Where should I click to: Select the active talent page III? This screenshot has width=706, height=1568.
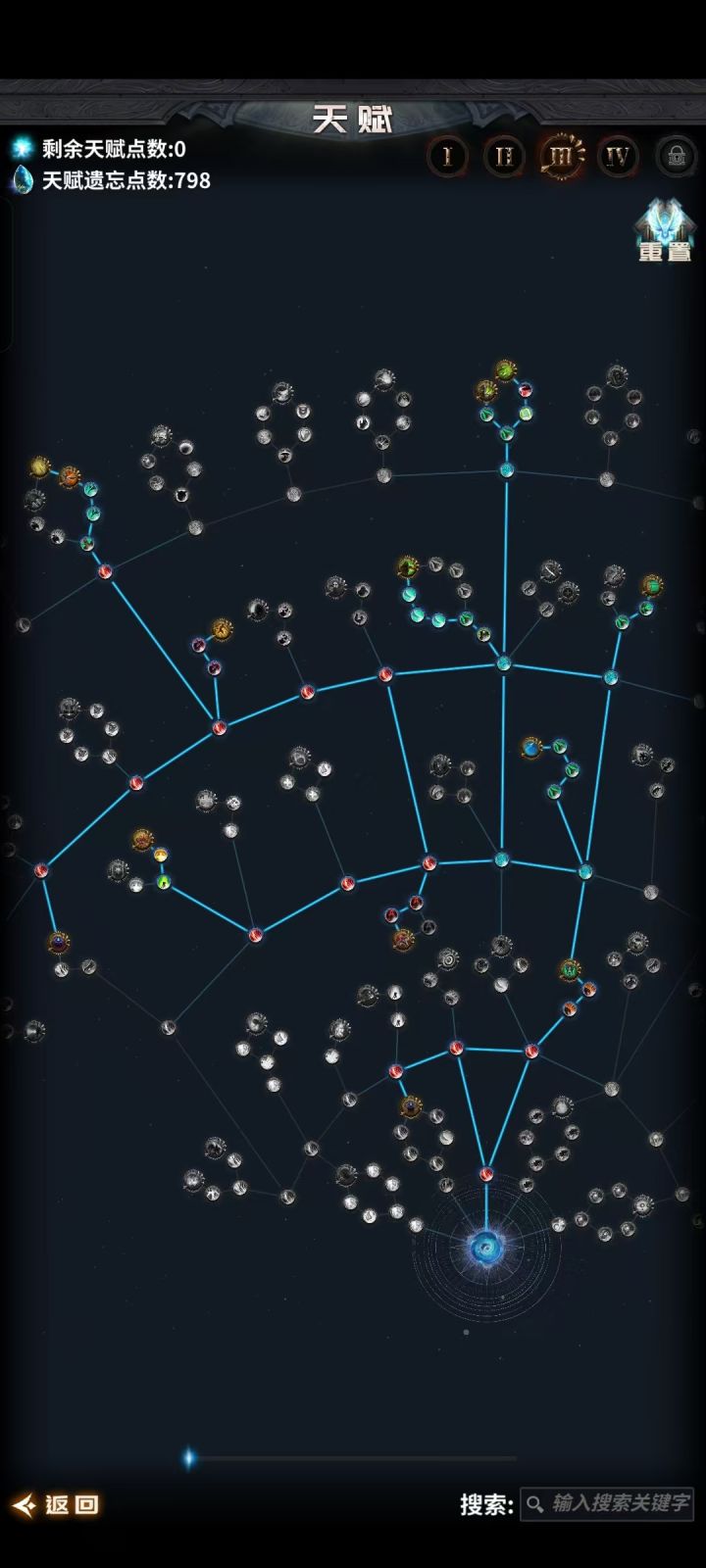pos(561,155)
